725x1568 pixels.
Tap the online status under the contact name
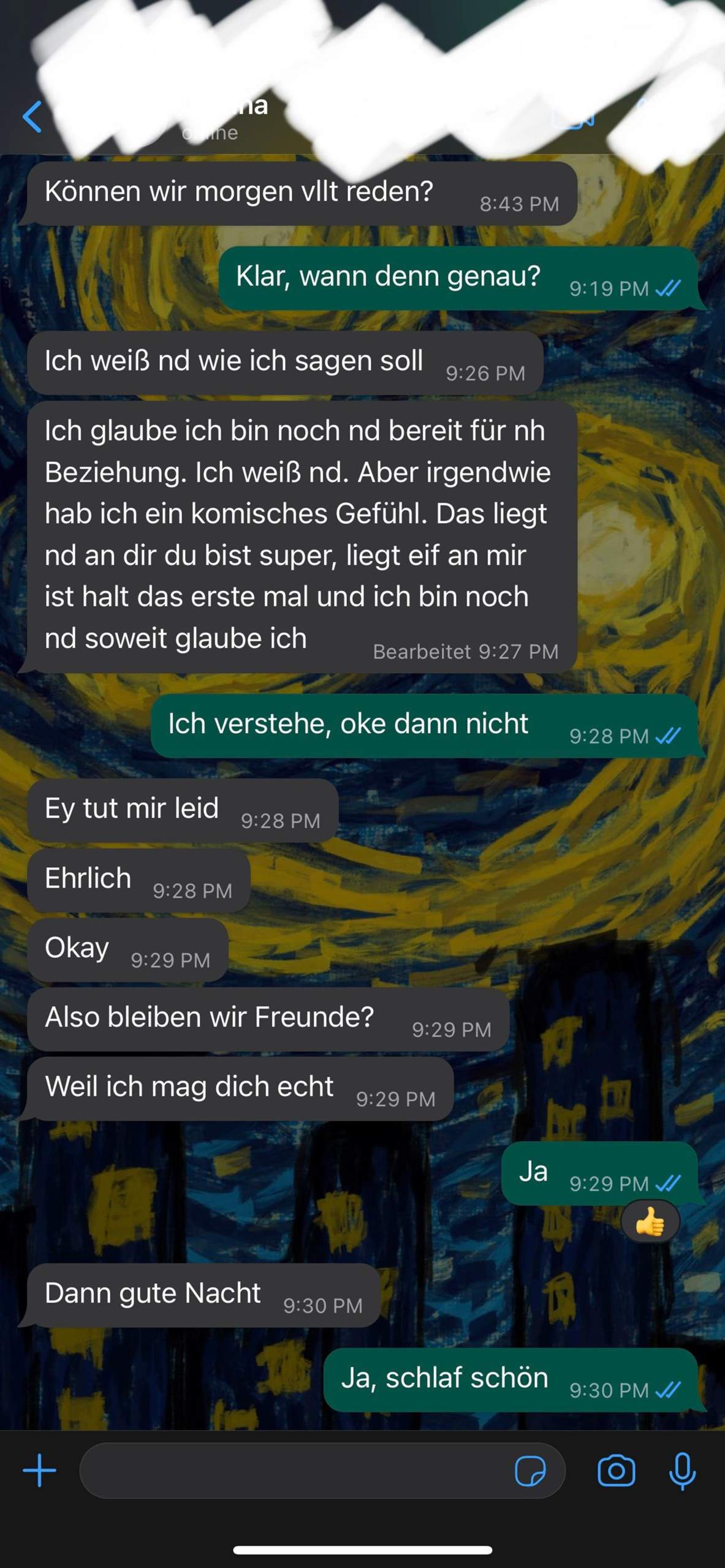coord(211,134)
